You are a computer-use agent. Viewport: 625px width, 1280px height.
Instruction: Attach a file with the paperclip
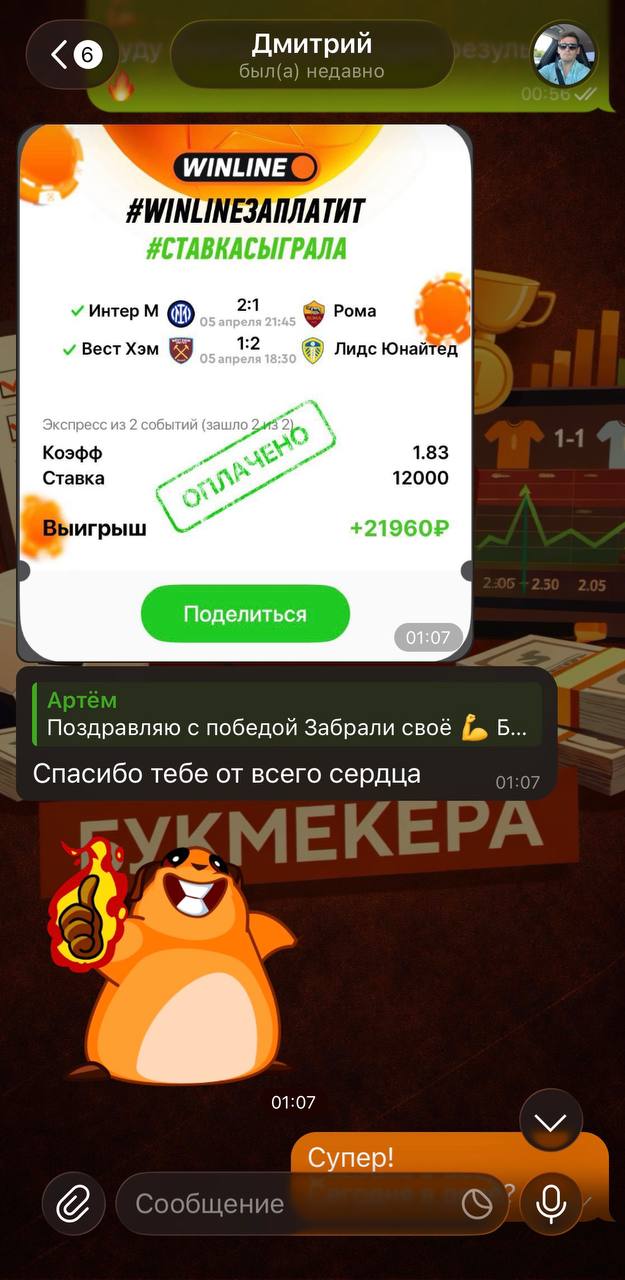point(73,1204)
